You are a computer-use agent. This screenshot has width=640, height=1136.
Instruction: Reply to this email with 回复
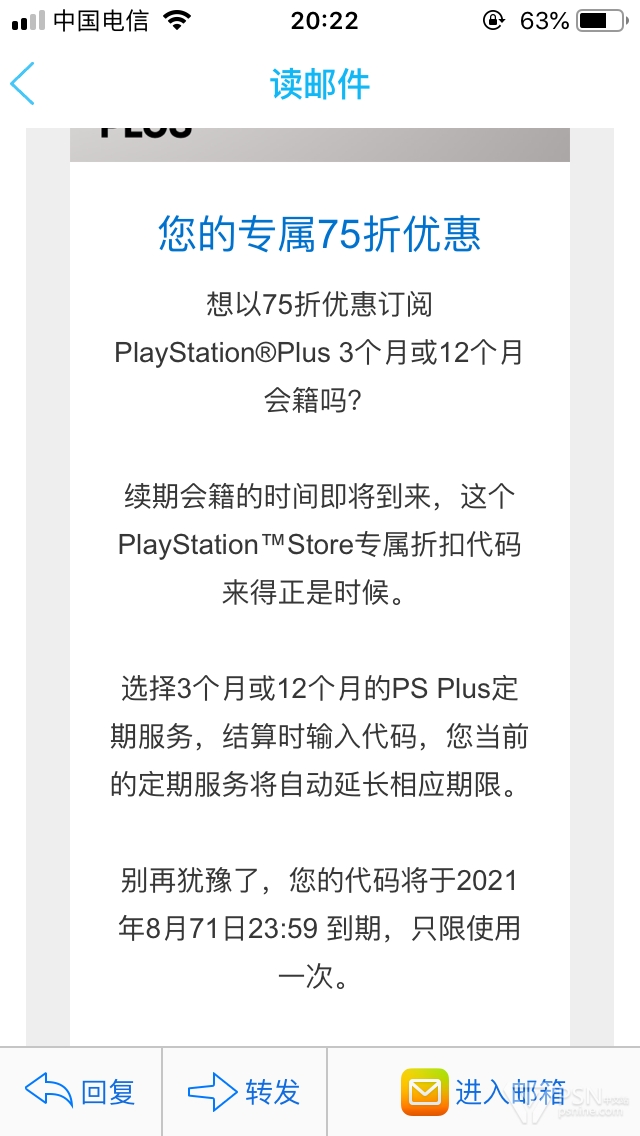click(x=80, y=1092)
